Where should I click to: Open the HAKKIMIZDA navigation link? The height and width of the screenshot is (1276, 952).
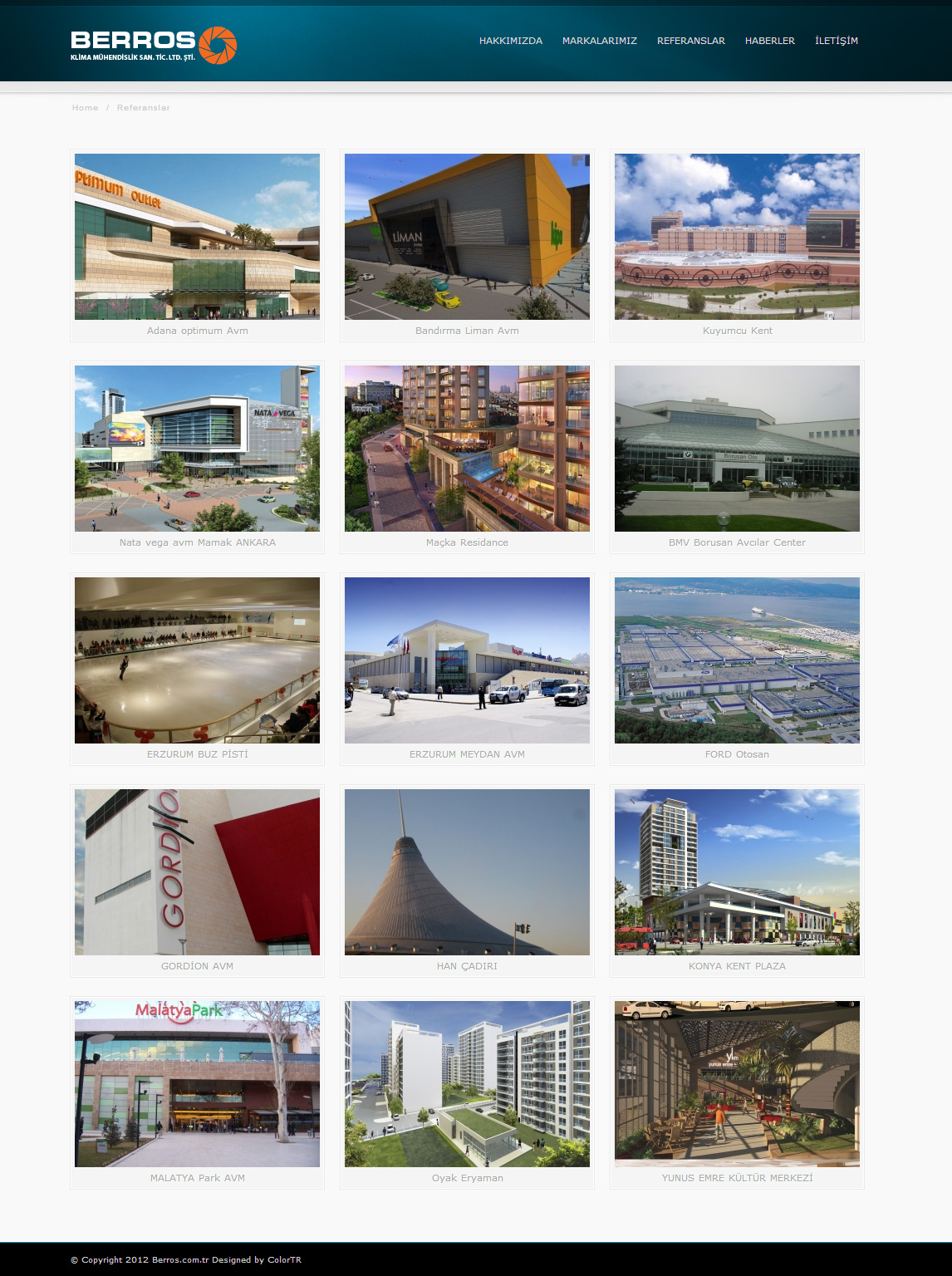(510, 41)
